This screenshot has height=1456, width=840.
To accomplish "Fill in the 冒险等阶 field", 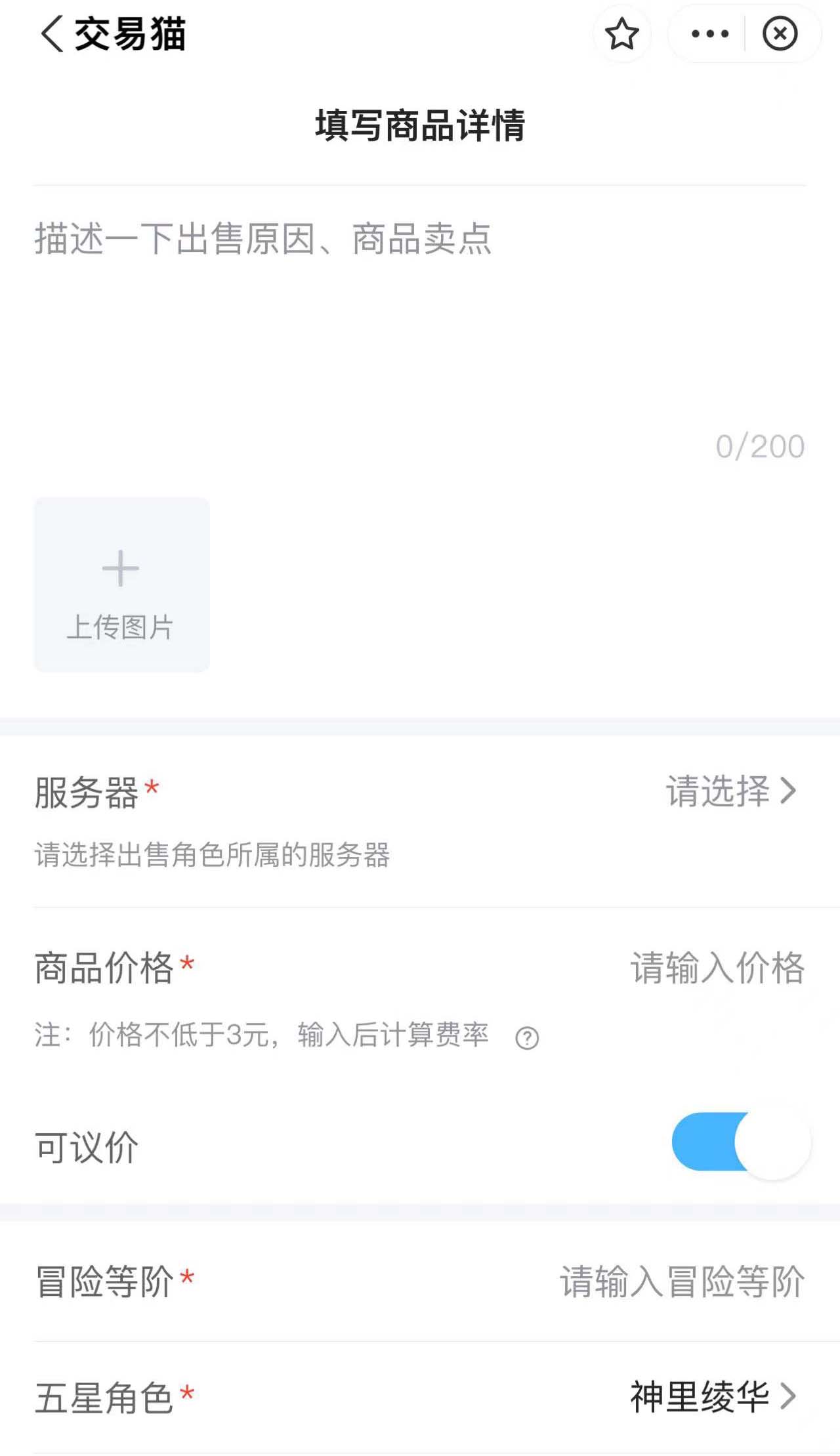I will point(681,1281).
